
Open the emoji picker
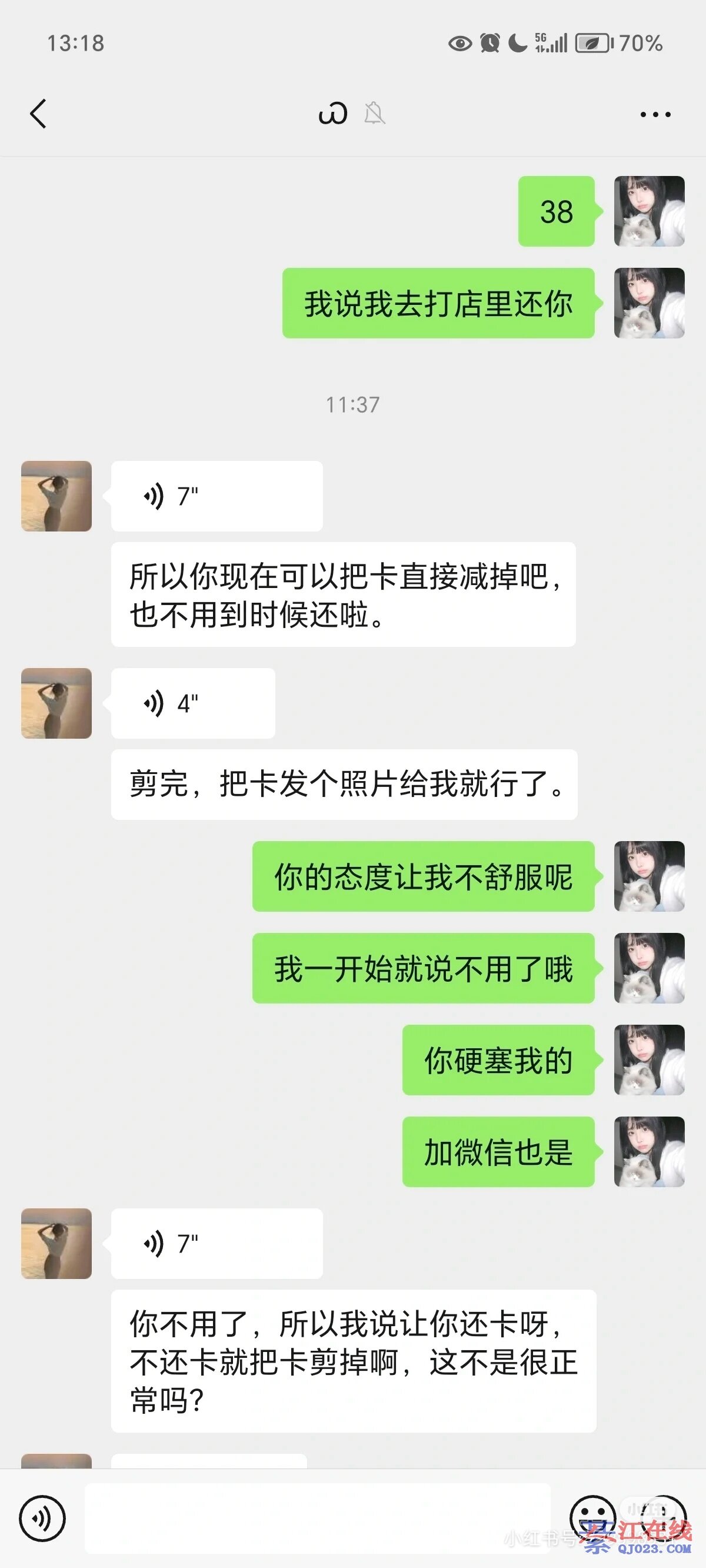[x=592, y=1517]
